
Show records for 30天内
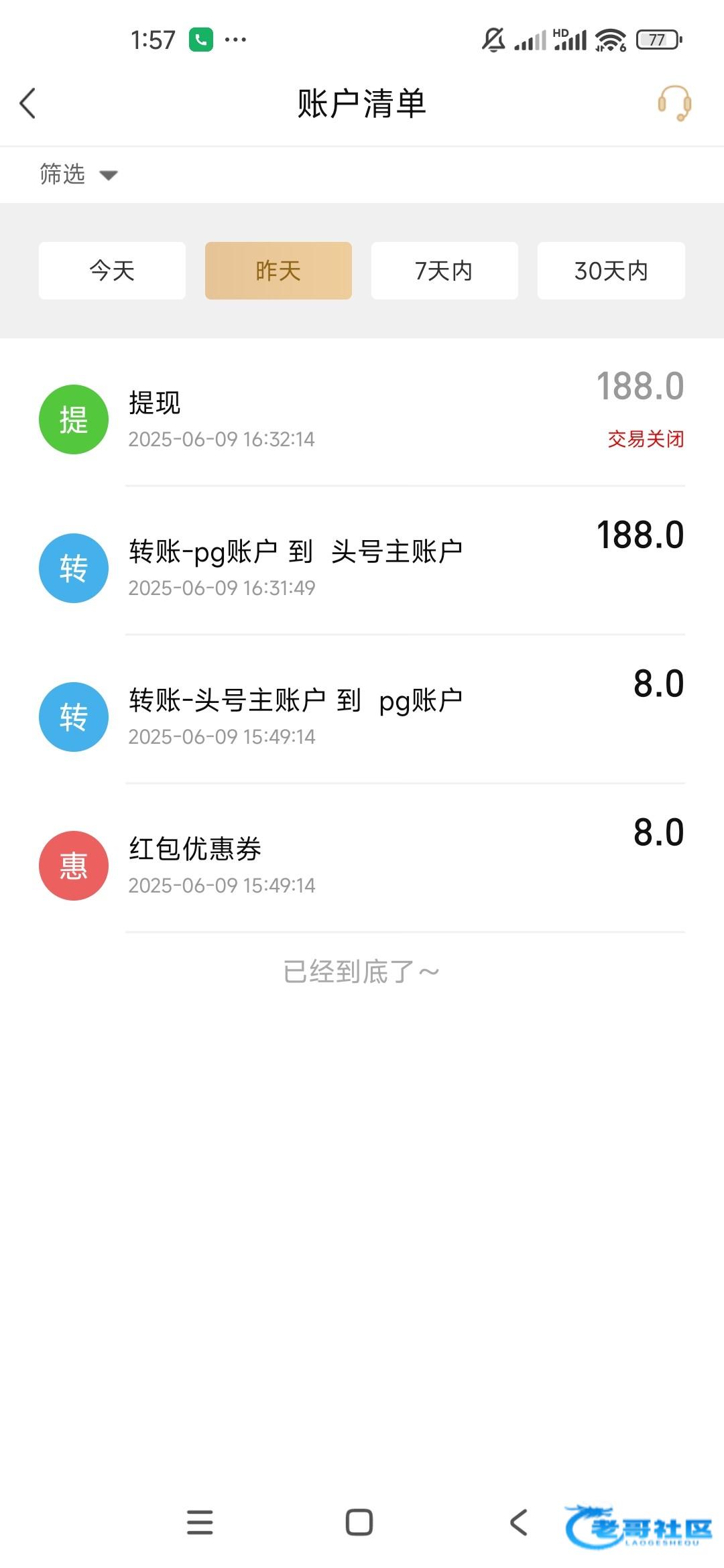(611, 271)
